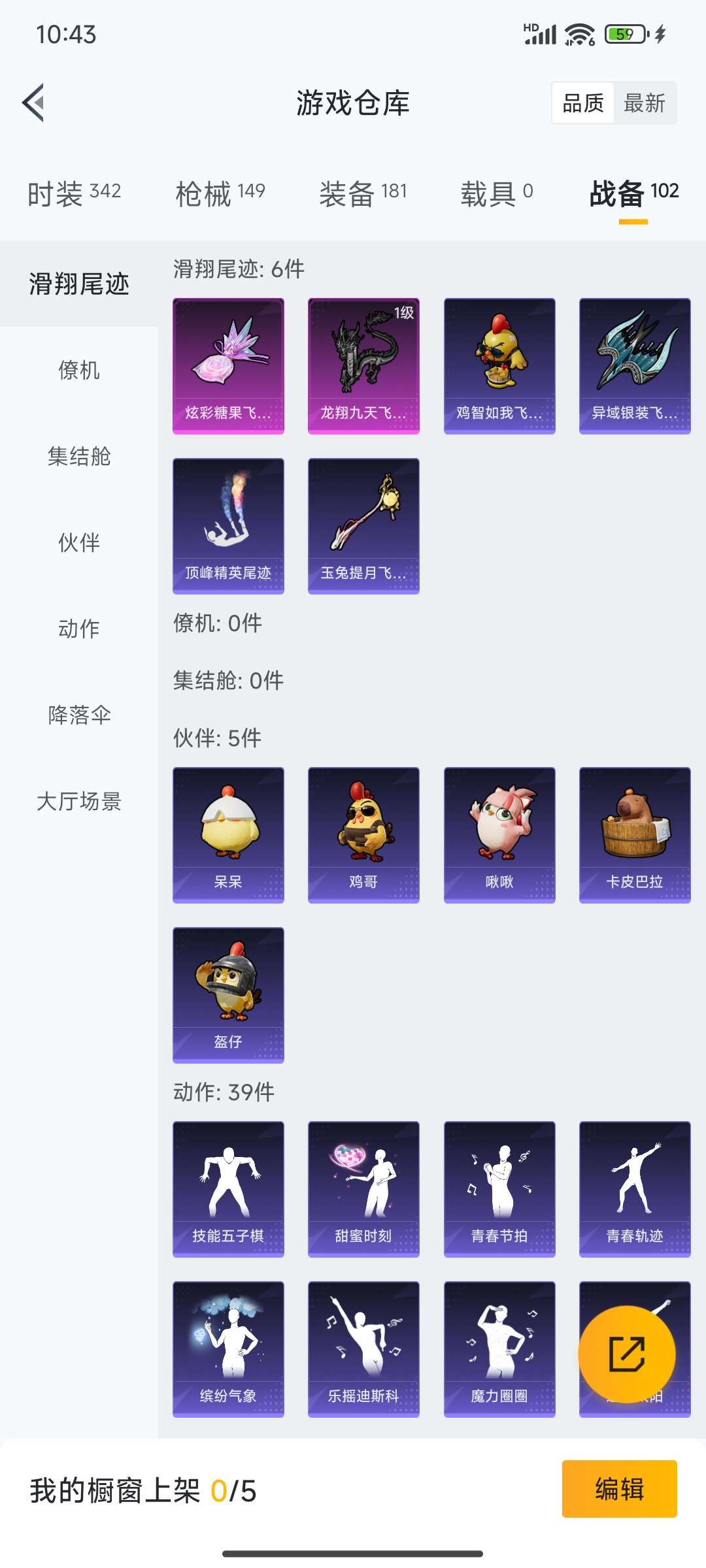Expand the 降落伞 category section
Viewport: 706px width, 1568px height.
(x=78, y=715)
